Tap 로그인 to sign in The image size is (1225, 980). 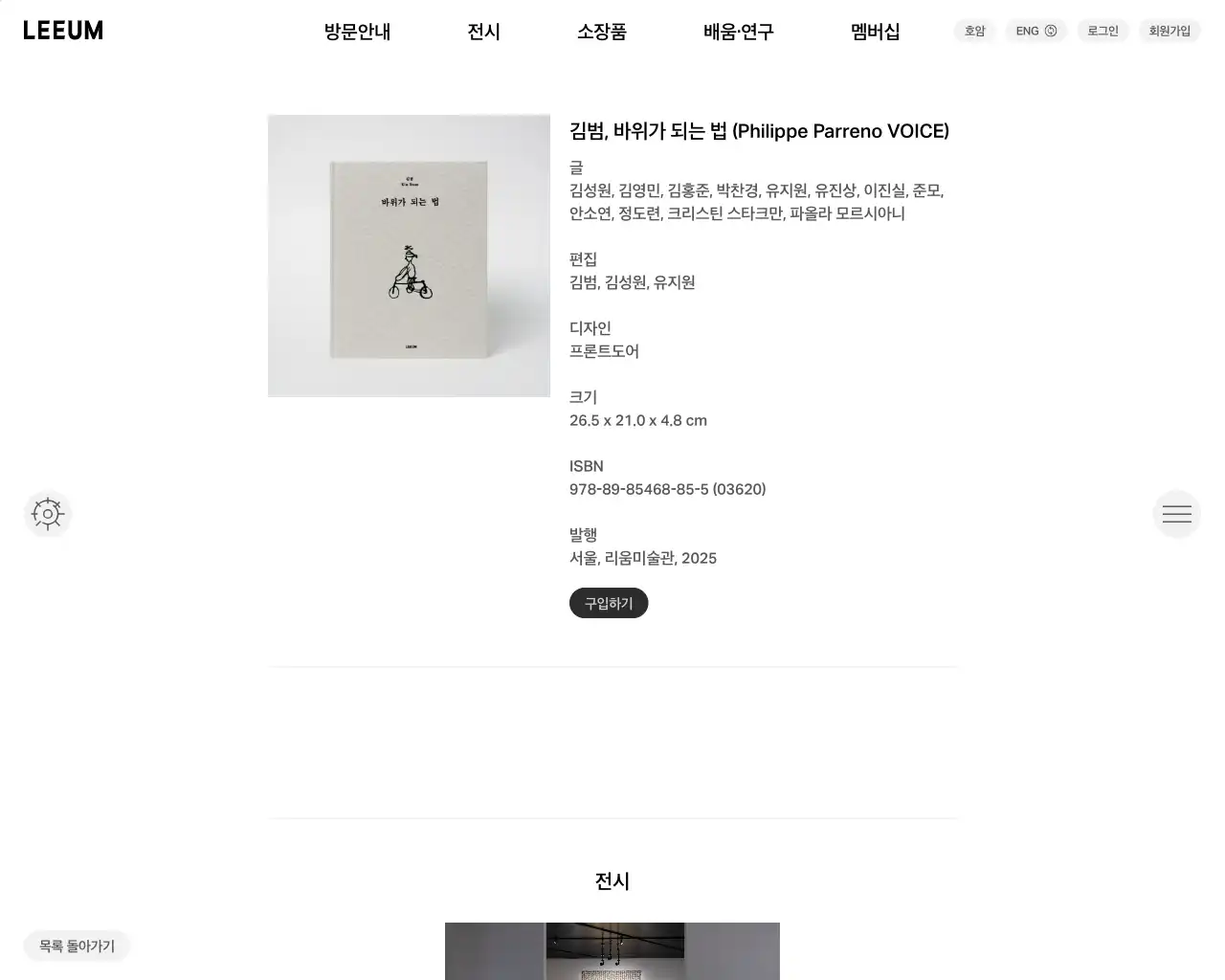[1102, 31]
